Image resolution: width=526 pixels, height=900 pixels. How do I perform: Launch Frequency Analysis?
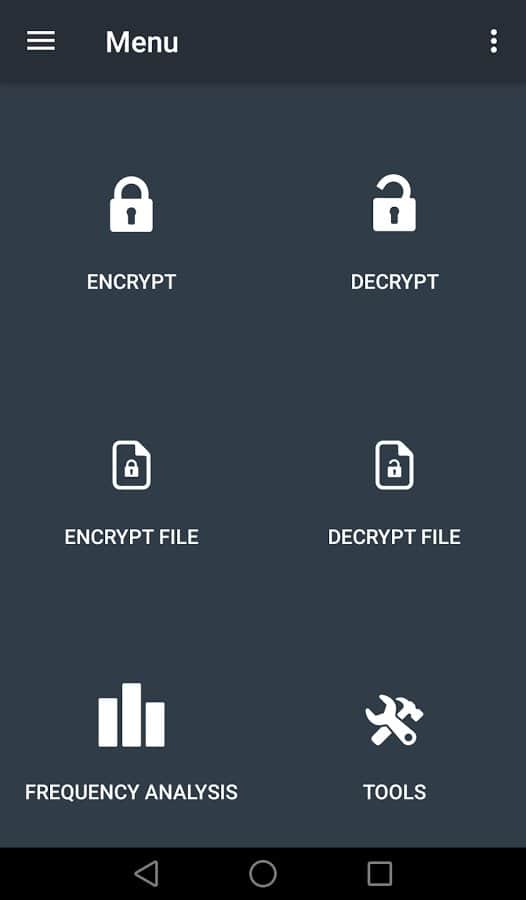click(x=132, y=742)
